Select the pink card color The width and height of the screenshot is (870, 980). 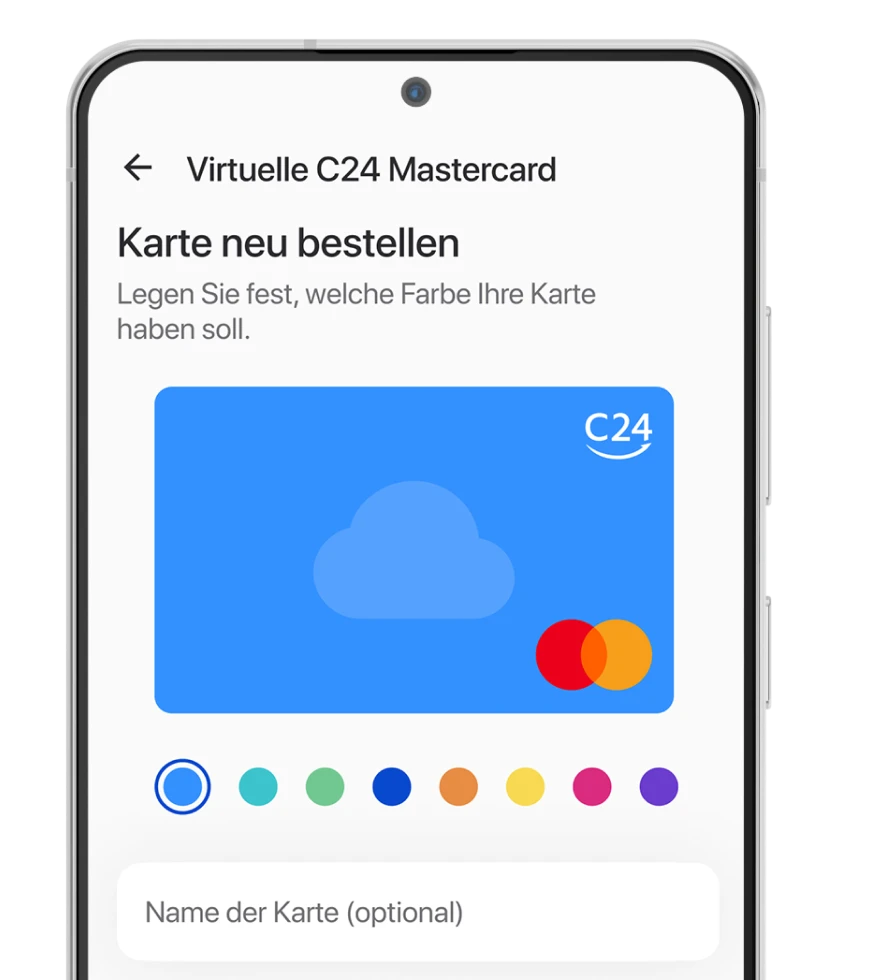(x=592, y=787)
